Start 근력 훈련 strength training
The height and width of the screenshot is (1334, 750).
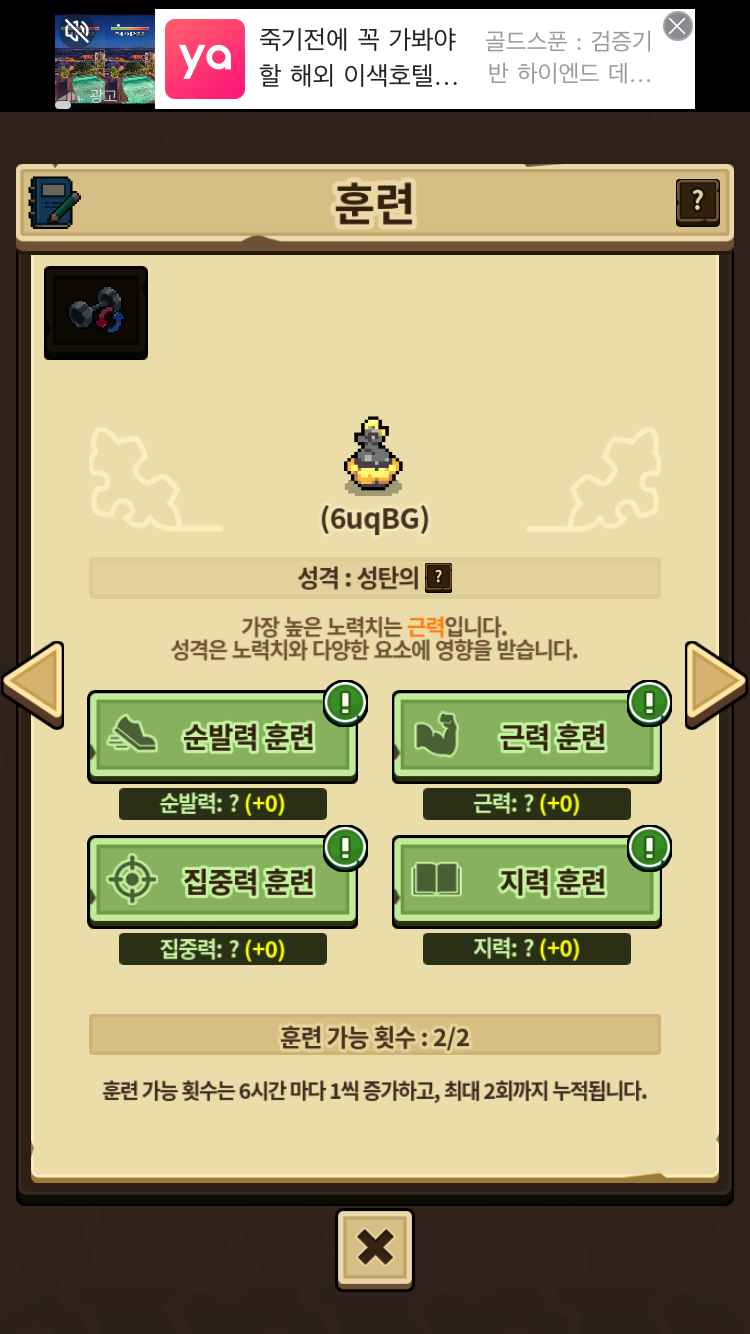click(527, 737)
